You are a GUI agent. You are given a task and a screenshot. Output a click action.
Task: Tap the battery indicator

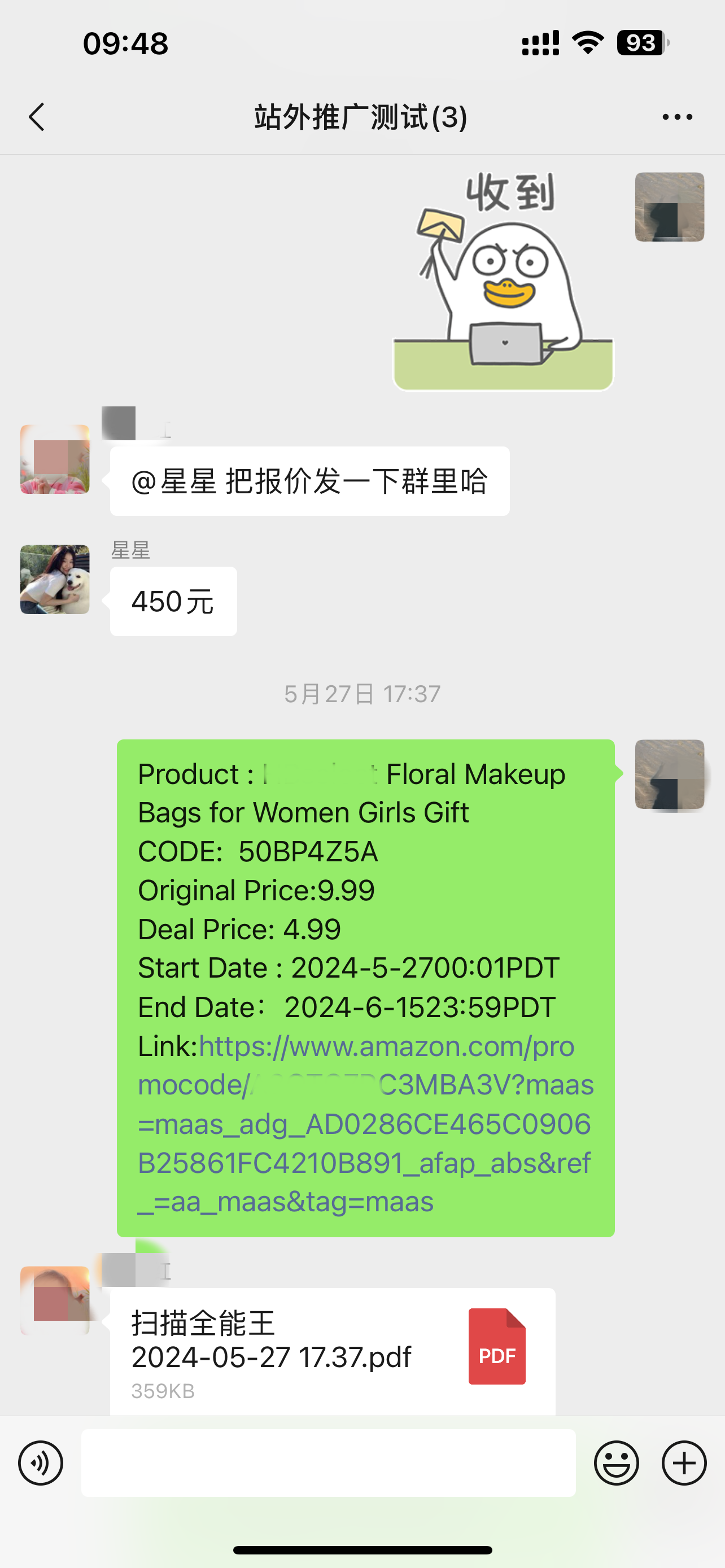(639, 42)
